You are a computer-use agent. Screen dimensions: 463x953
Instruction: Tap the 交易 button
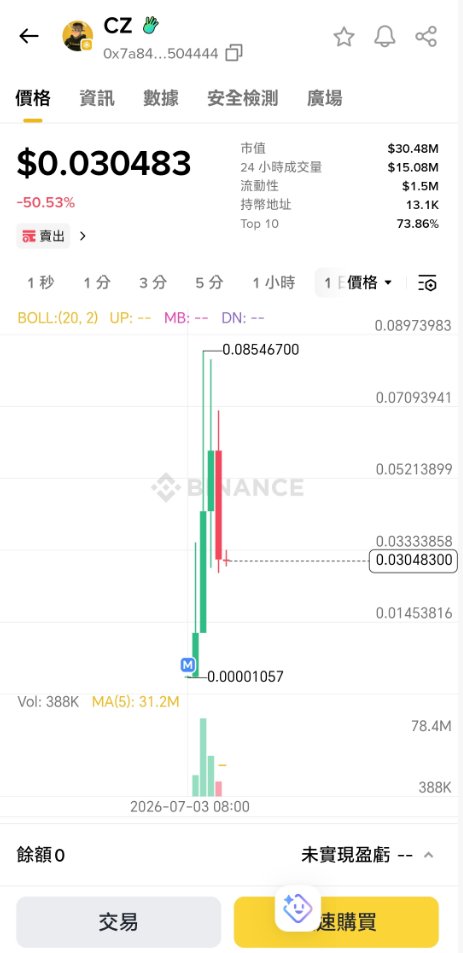coord(118,922)
